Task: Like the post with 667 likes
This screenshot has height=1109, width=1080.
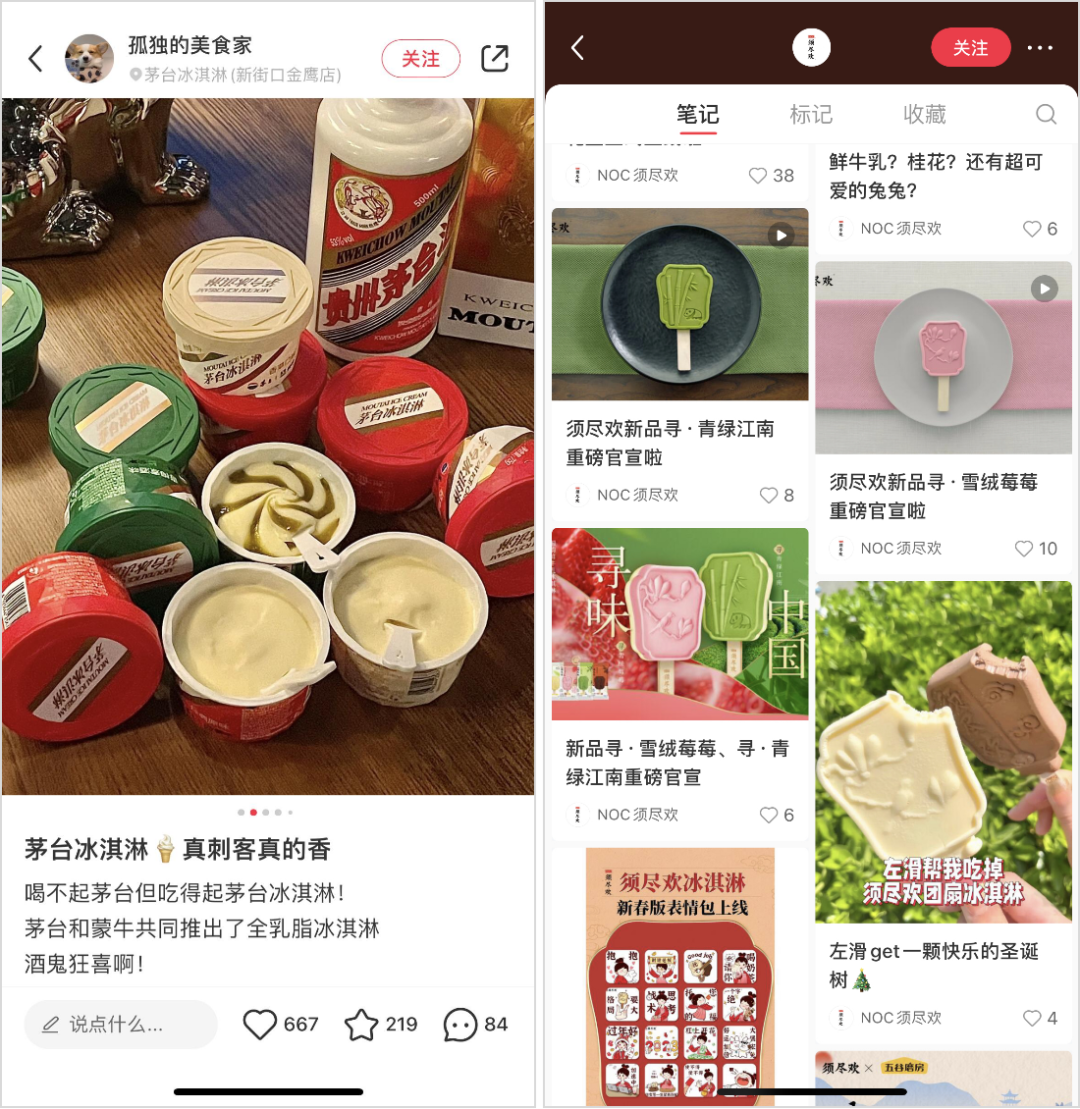Action: click(260, 1024)
